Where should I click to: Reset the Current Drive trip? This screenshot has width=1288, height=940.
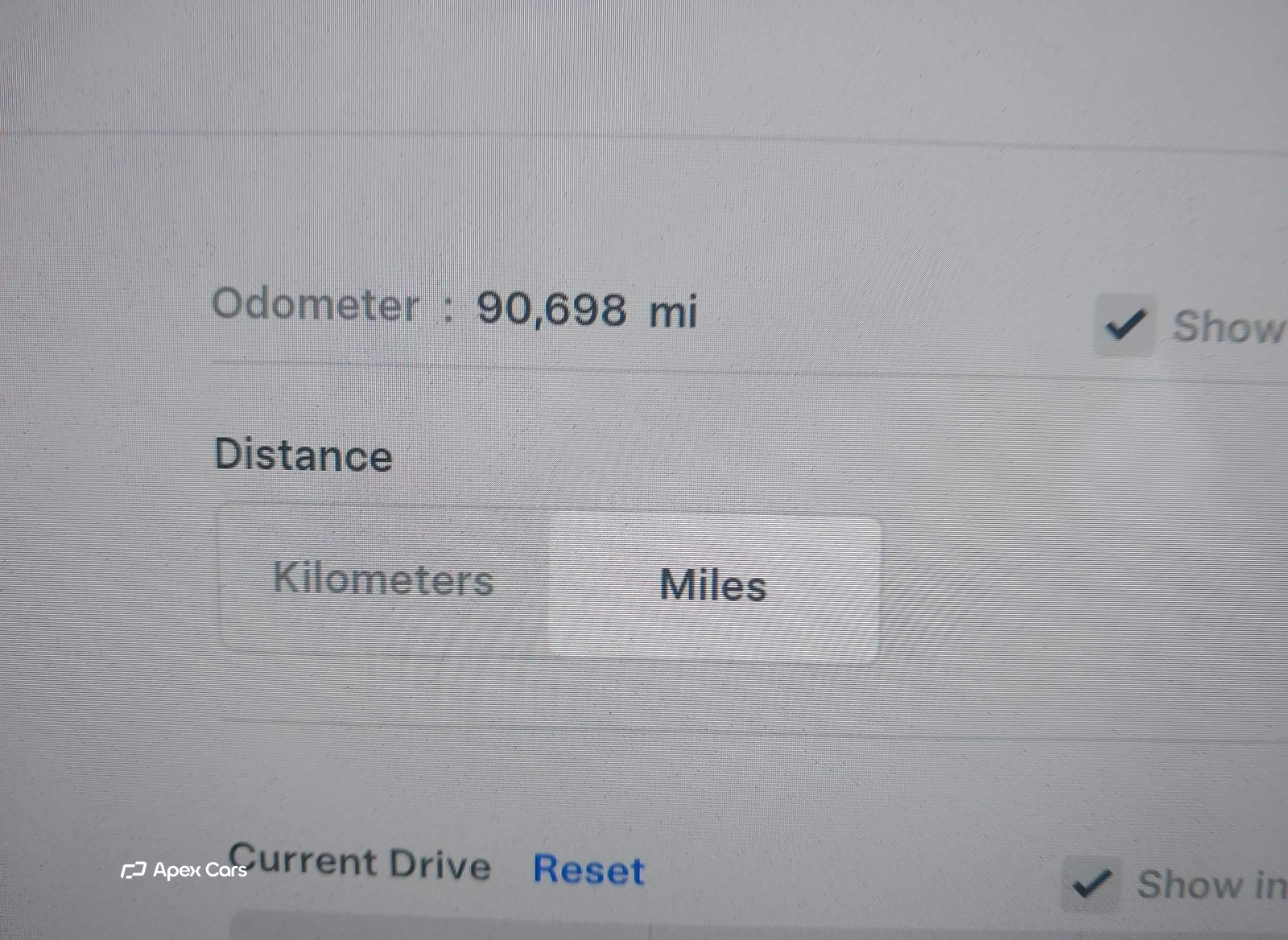[588, 870]
